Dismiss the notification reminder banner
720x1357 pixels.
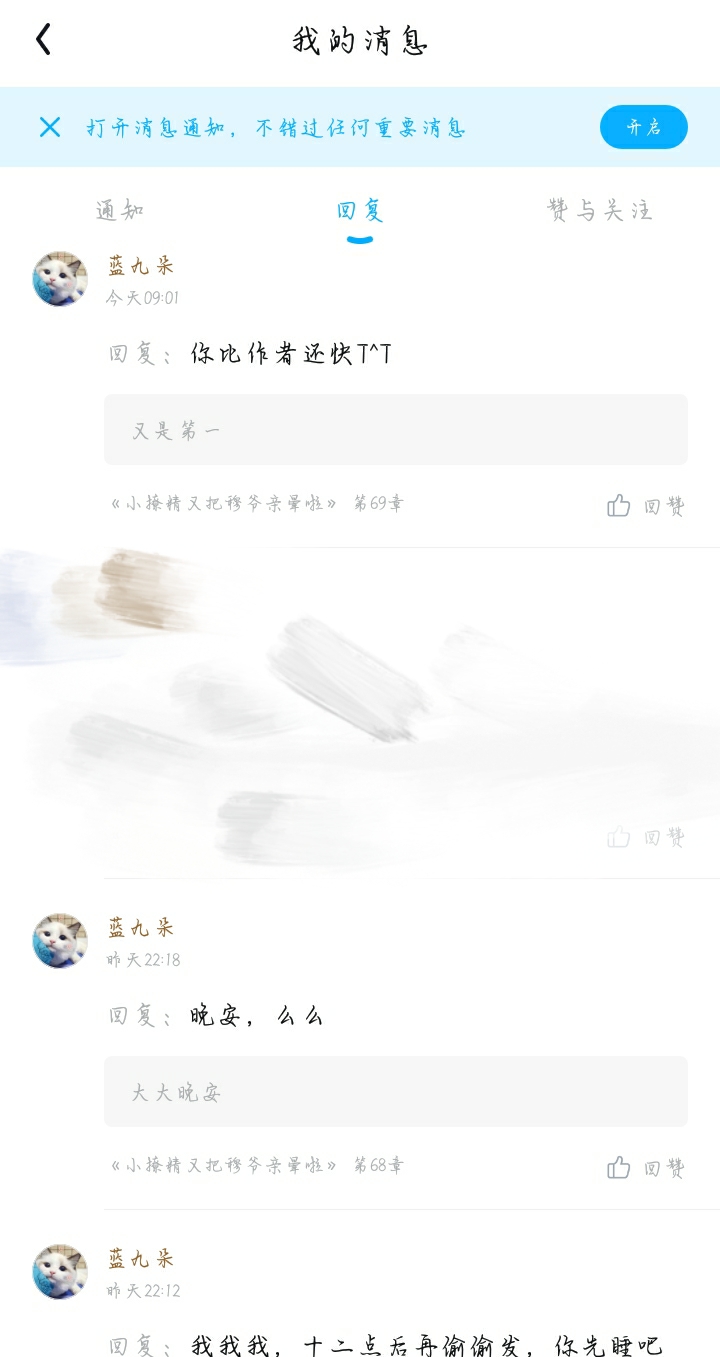click(x=50, y=127)
